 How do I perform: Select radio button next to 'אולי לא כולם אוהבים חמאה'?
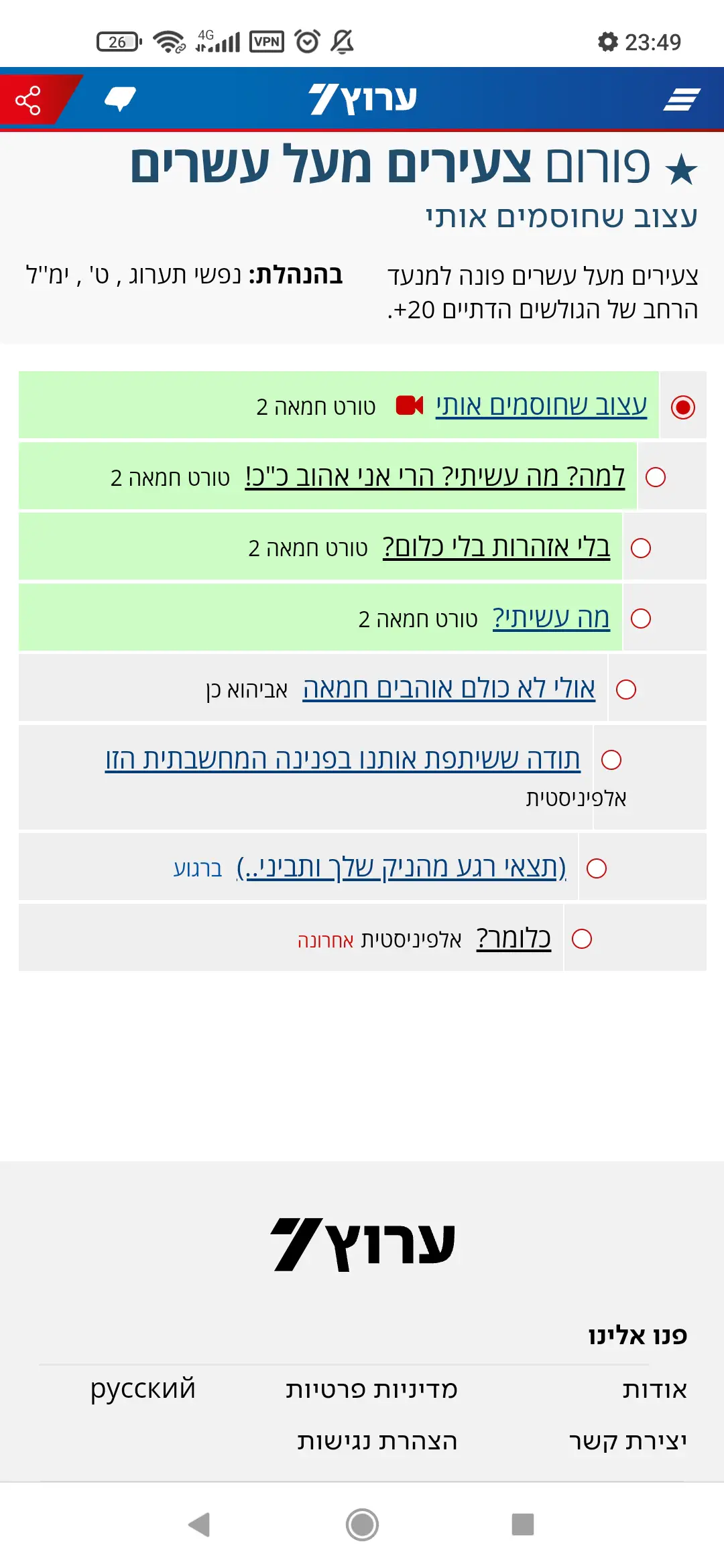point(626,690)
